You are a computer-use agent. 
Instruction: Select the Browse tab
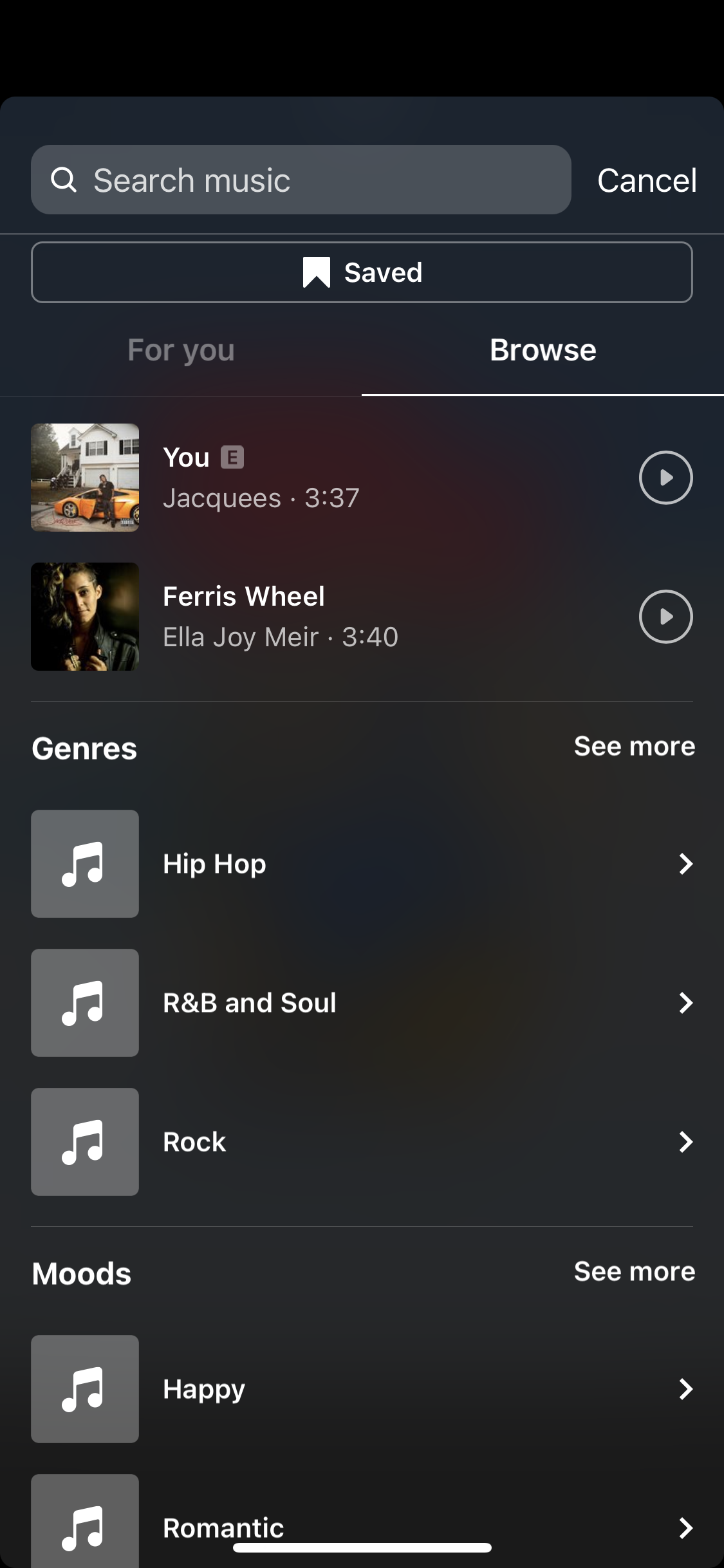coord(543,350)
